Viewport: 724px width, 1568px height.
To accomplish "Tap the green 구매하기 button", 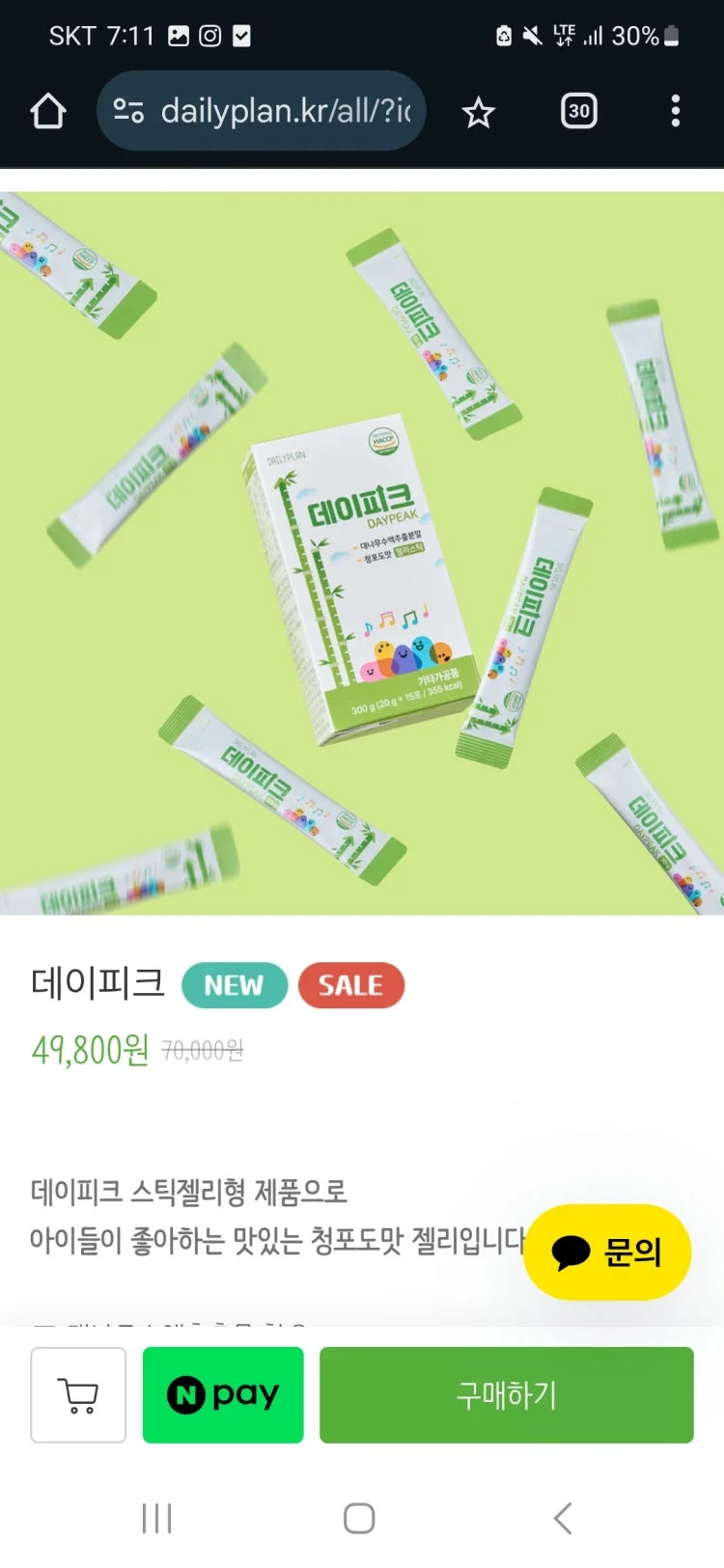I will (x=507, y=1394).
